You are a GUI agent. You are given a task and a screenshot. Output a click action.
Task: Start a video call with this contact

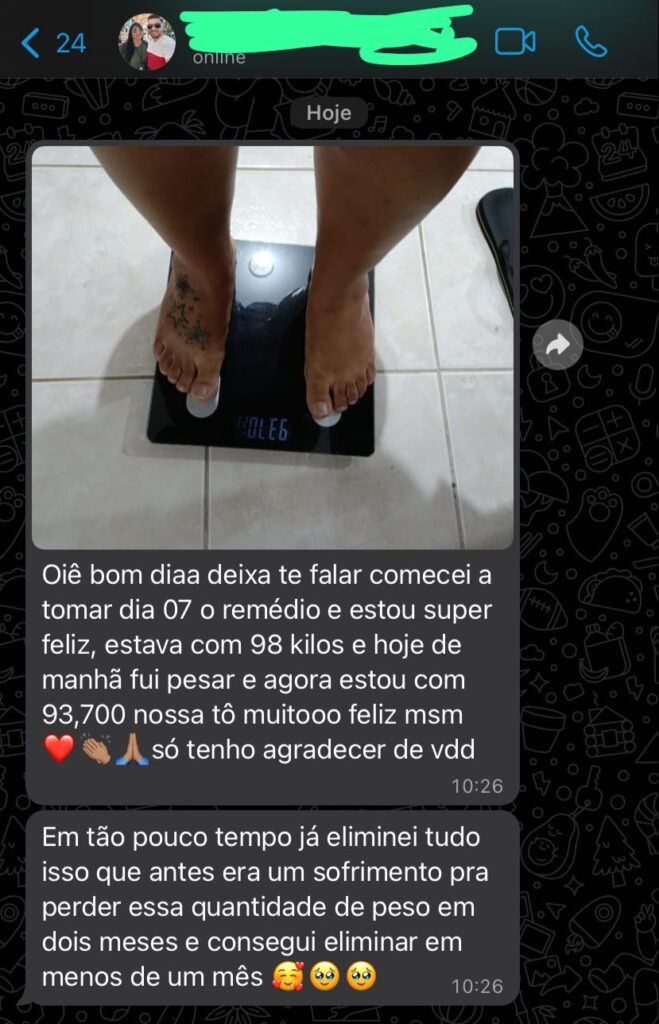click(515, 42)
